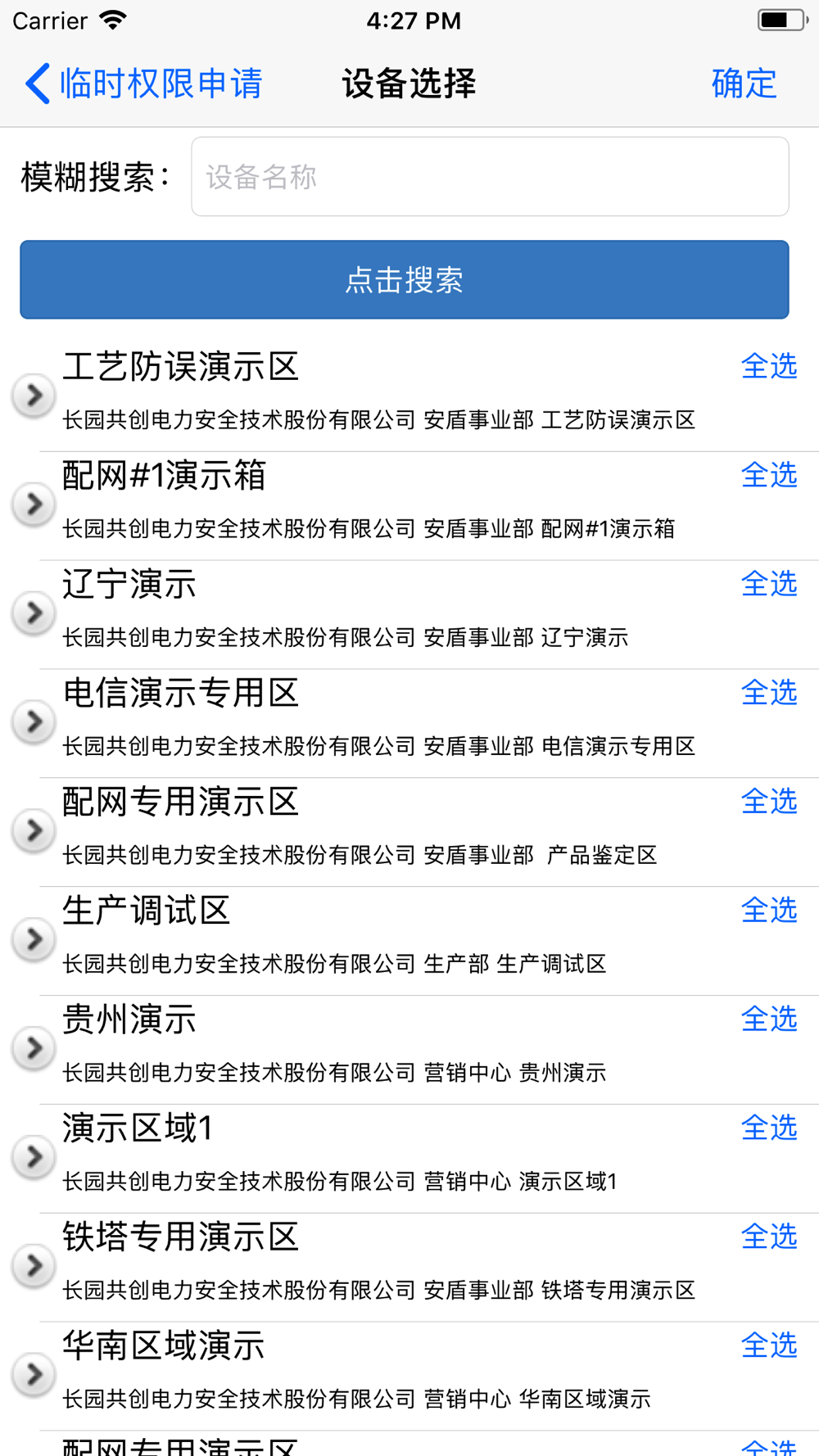Expand the 生产调试区 row

coord(34,939)
